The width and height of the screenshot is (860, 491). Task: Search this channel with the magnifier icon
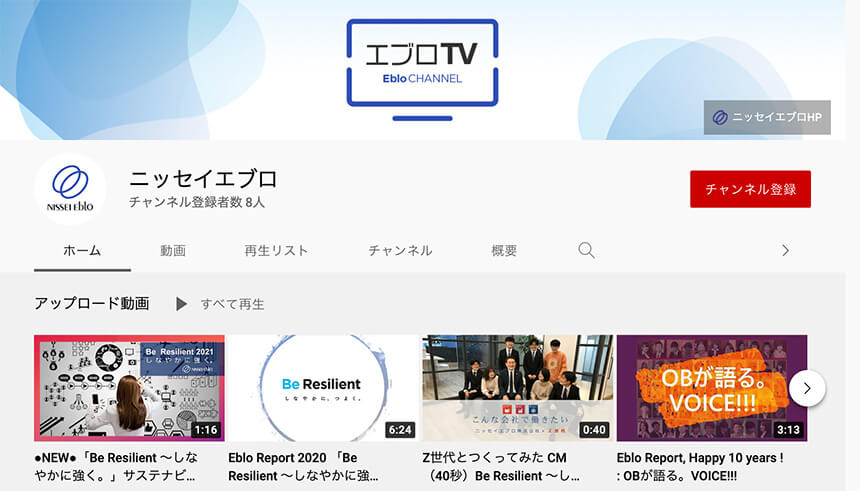pos(587,250)
